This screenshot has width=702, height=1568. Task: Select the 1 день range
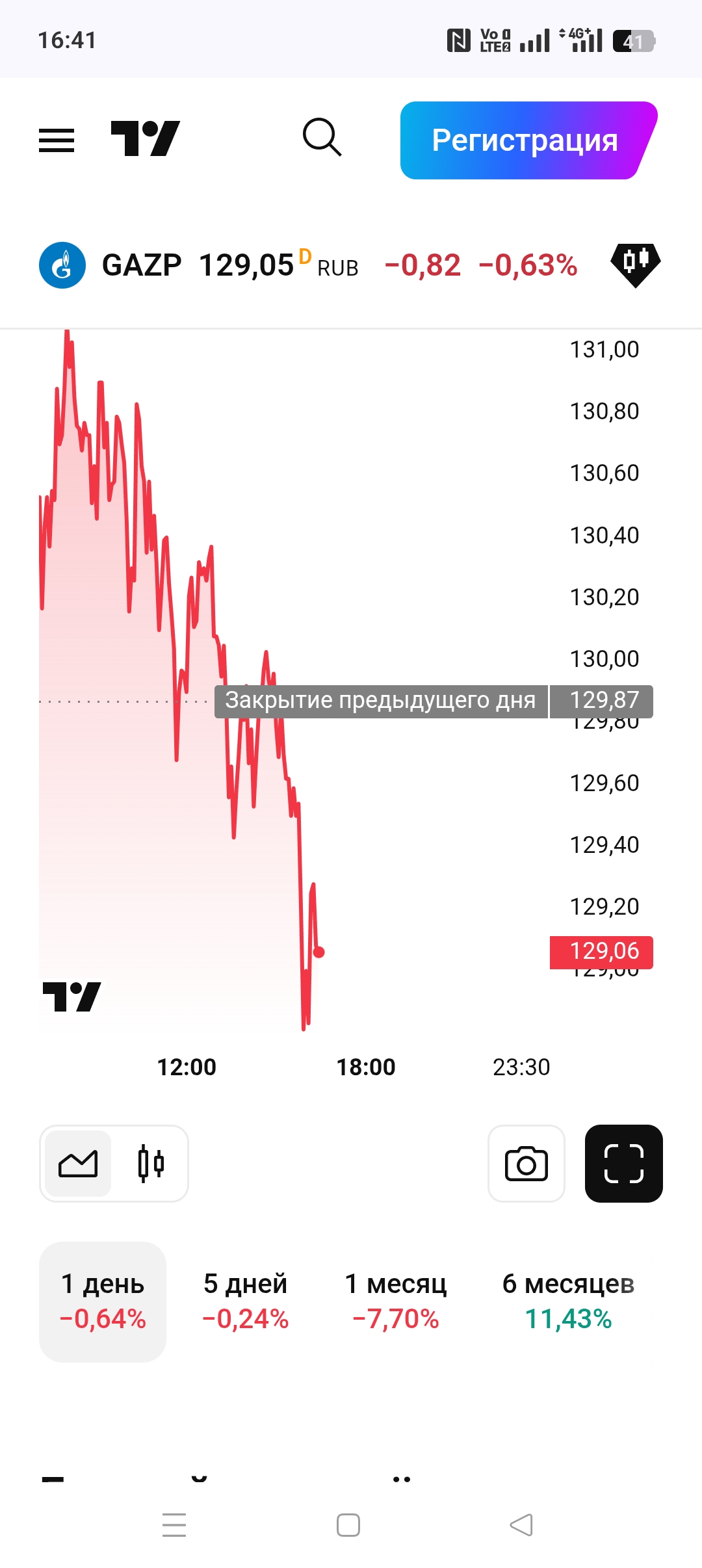[x=103, y=1301]
